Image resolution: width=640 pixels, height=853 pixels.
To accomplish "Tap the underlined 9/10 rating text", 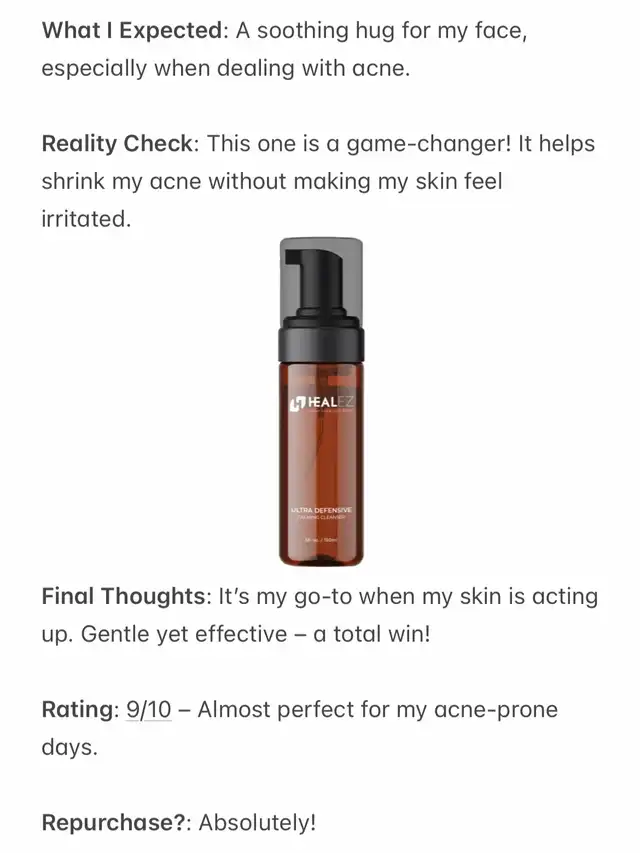I will pyautogui.click(x=149, y=710).
